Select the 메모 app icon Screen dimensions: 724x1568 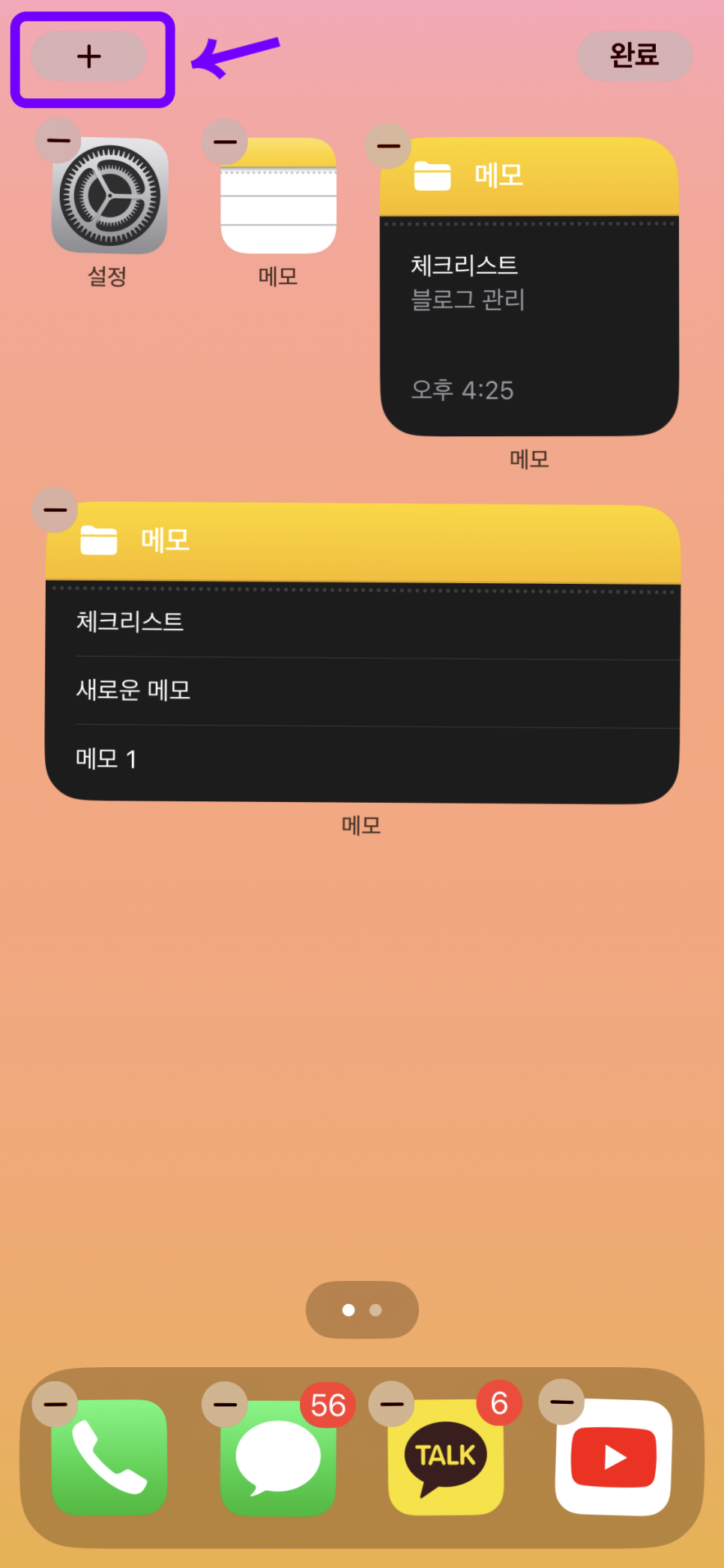[278, 196]
